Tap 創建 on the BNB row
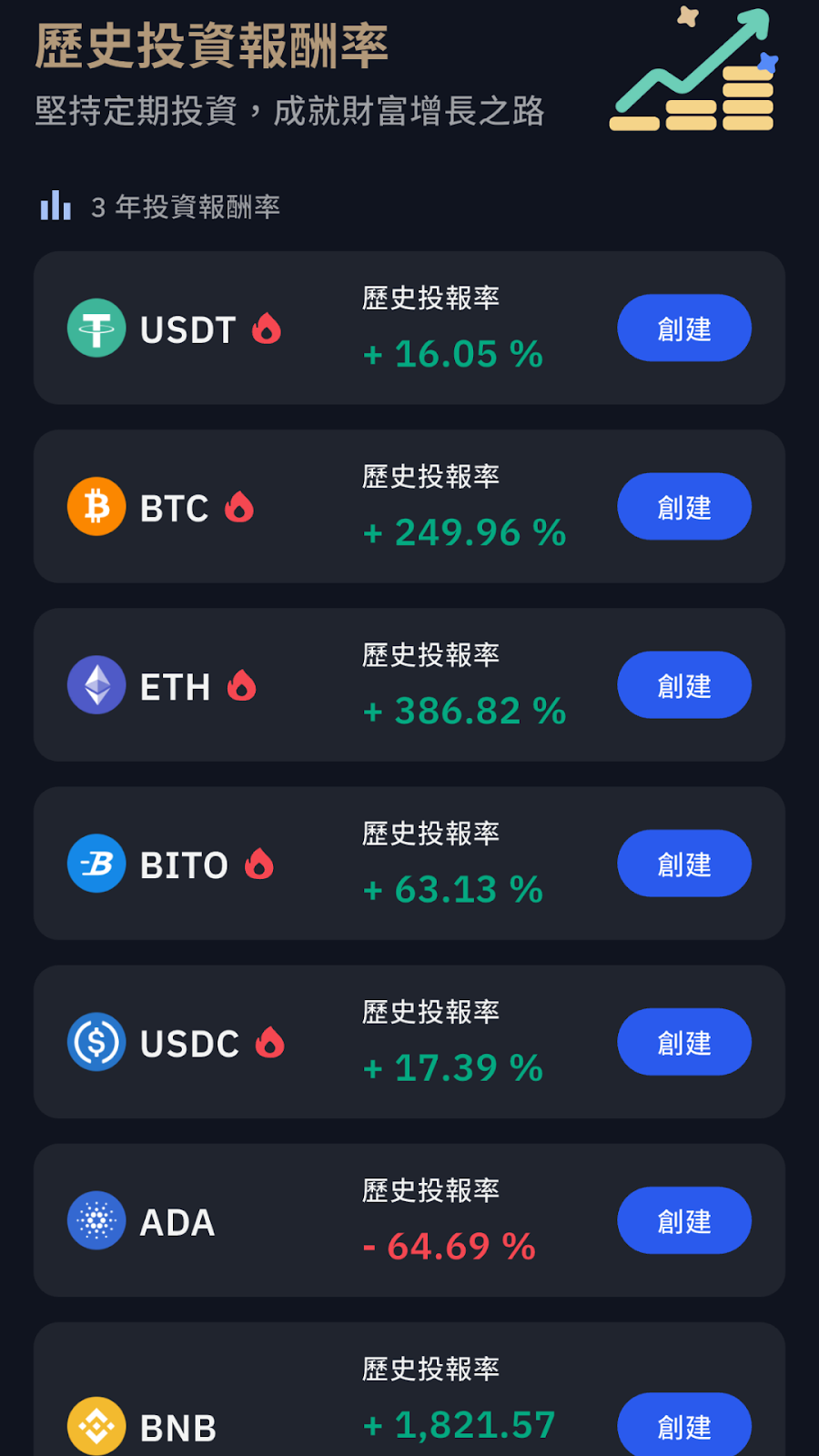819x1456 pixels. 684,1425
